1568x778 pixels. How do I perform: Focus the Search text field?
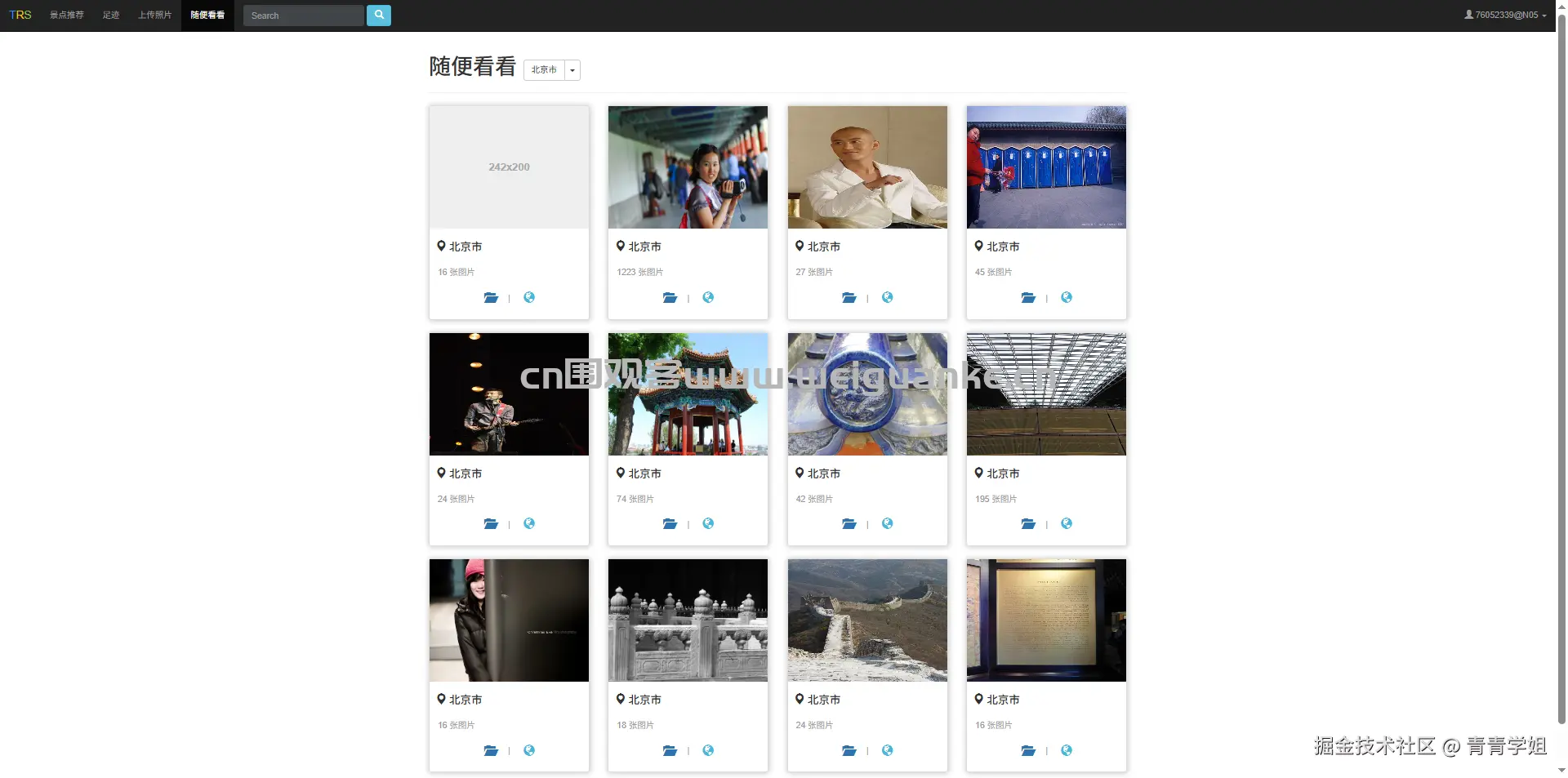coord(304,16)
